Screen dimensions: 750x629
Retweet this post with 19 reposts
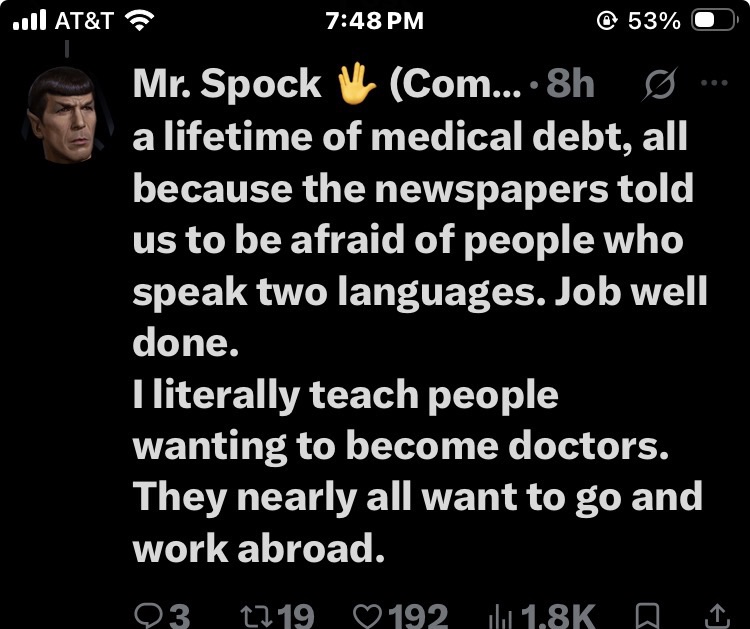[x=277, y=616]
